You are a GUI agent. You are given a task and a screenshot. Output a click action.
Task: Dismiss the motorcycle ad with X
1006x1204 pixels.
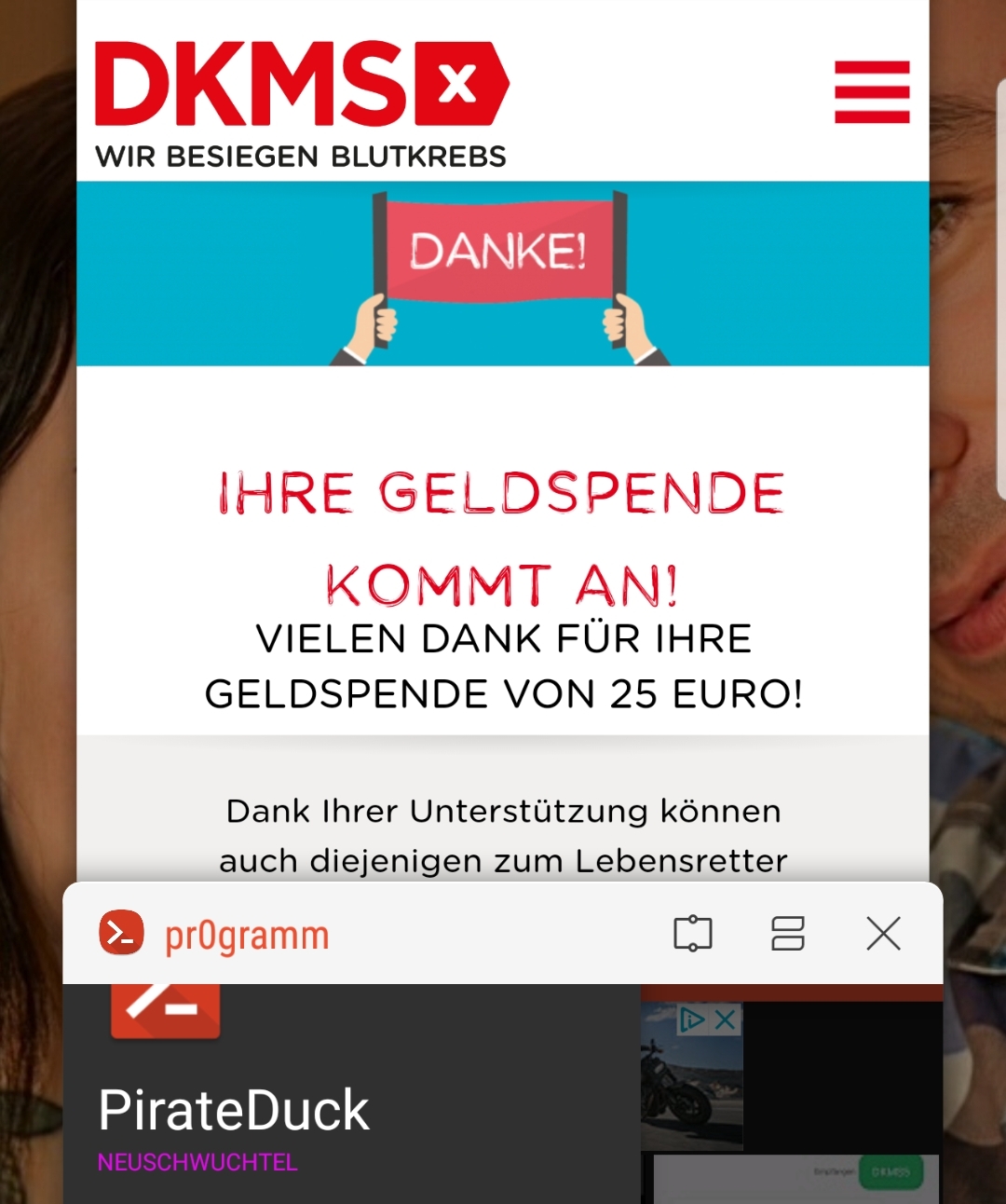click(x=726, y=1020)
